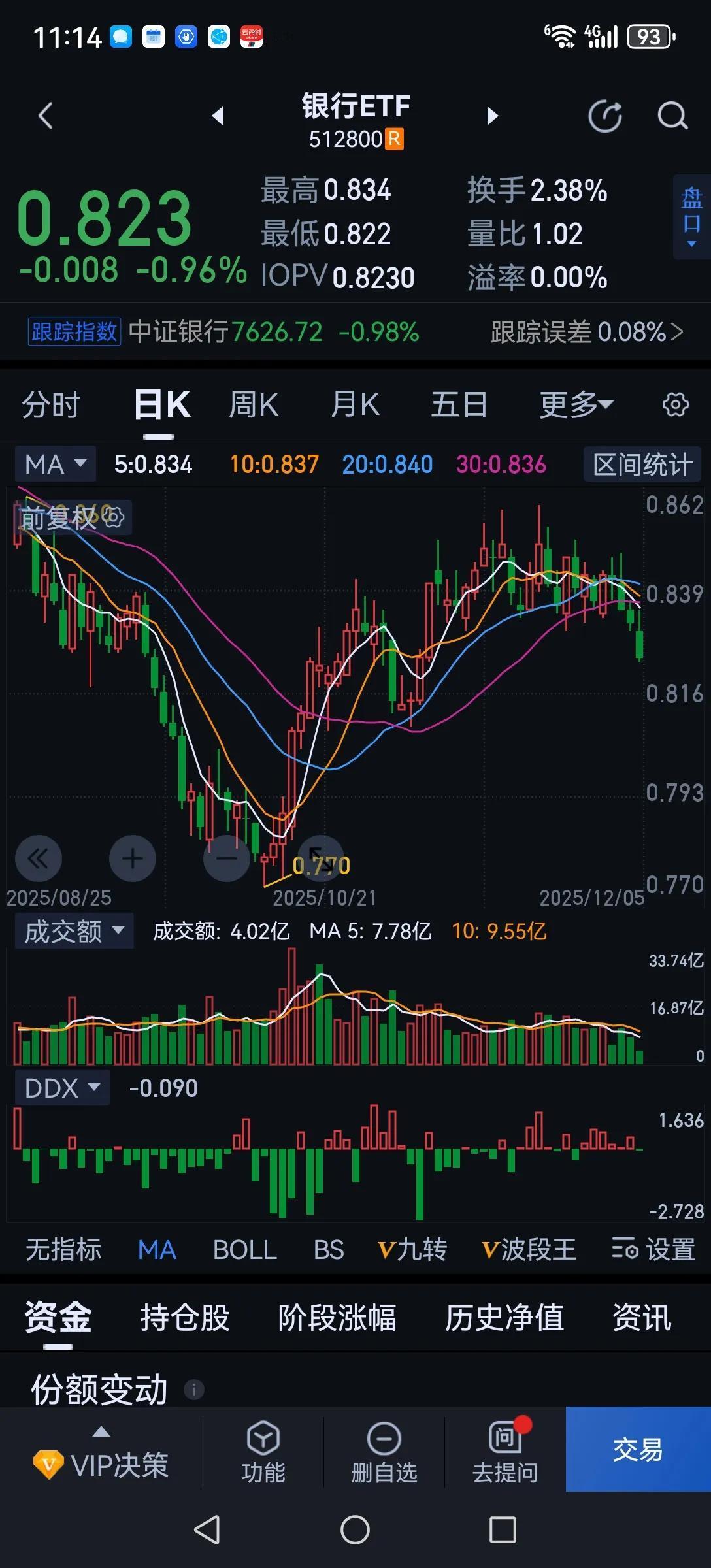Open 去提问 question feature

(504, 1453)
